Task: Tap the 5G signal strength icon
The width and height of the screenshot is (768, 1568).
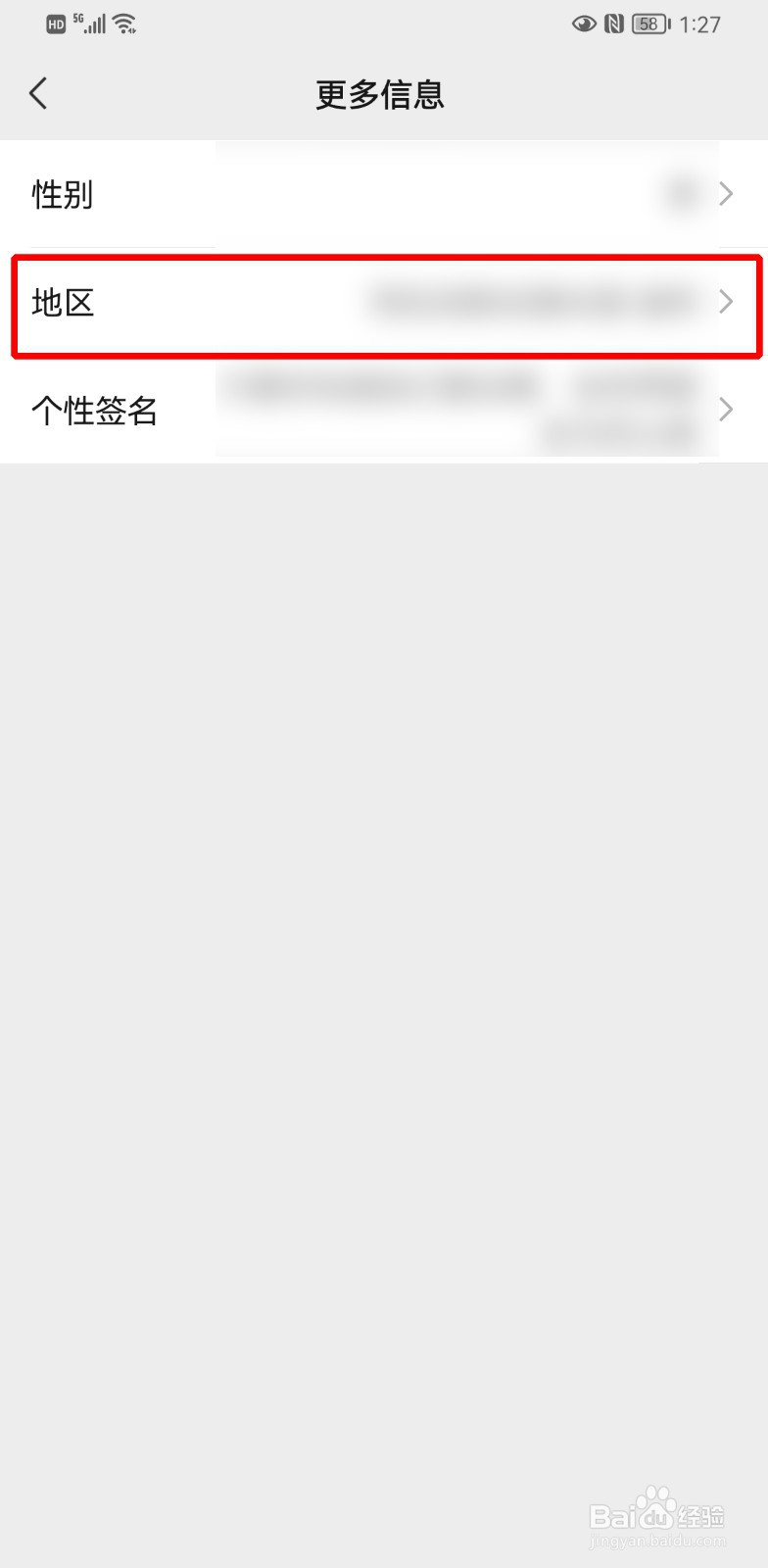Action: 94,24
